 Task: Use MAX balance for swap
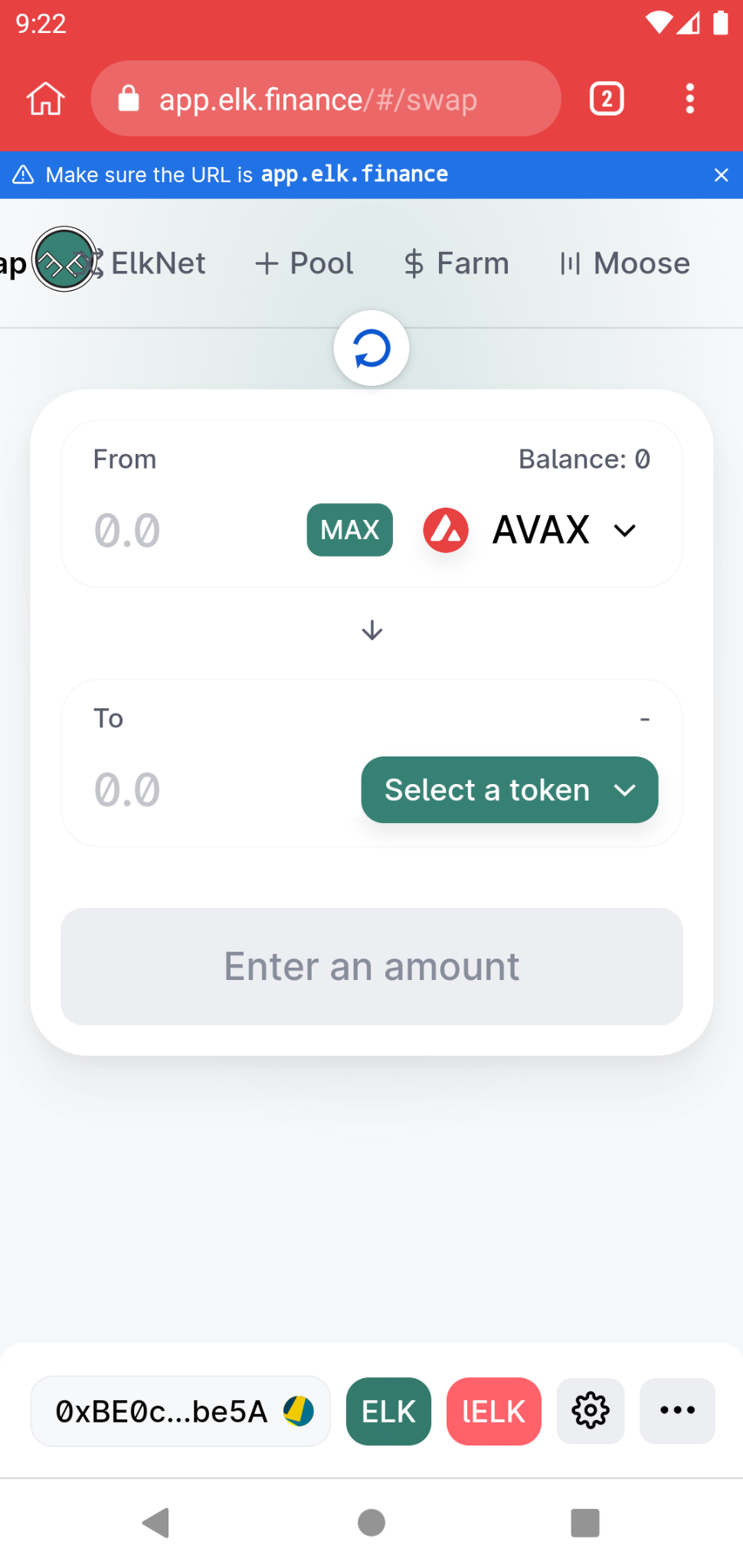click(x=349, y=530)
